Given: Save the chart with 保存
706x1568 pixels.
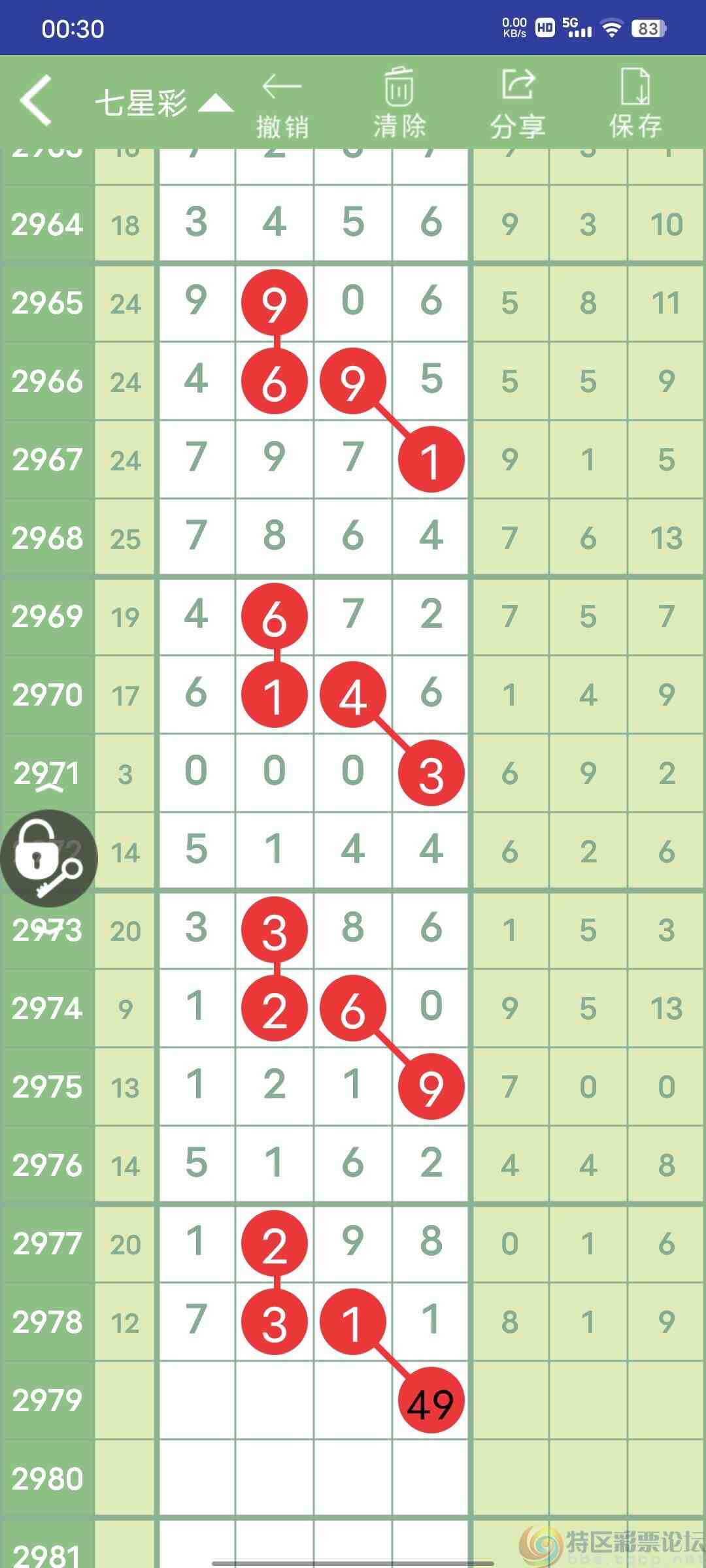Looking at the screenshot, I should coord(635,105).
